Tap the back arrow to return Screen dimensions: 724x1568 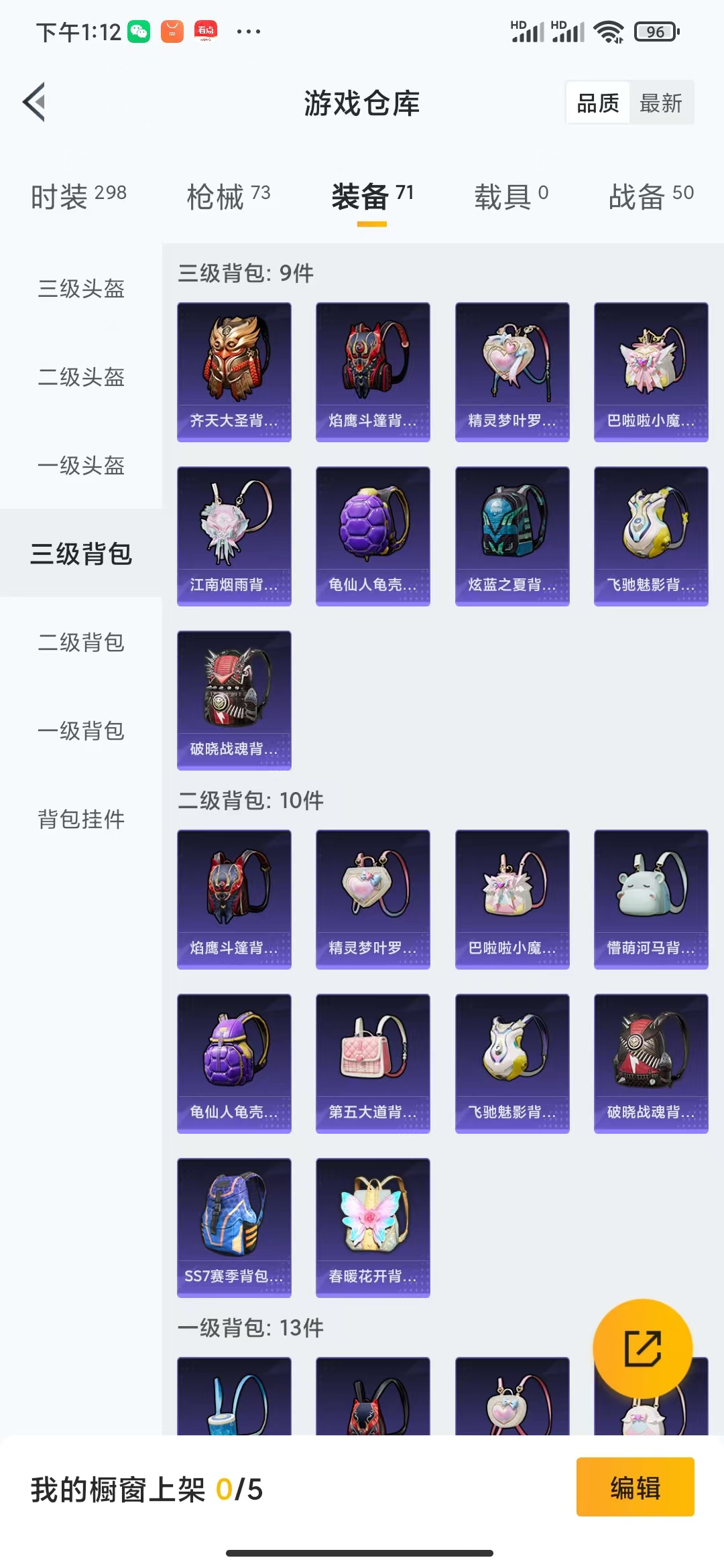35,103
